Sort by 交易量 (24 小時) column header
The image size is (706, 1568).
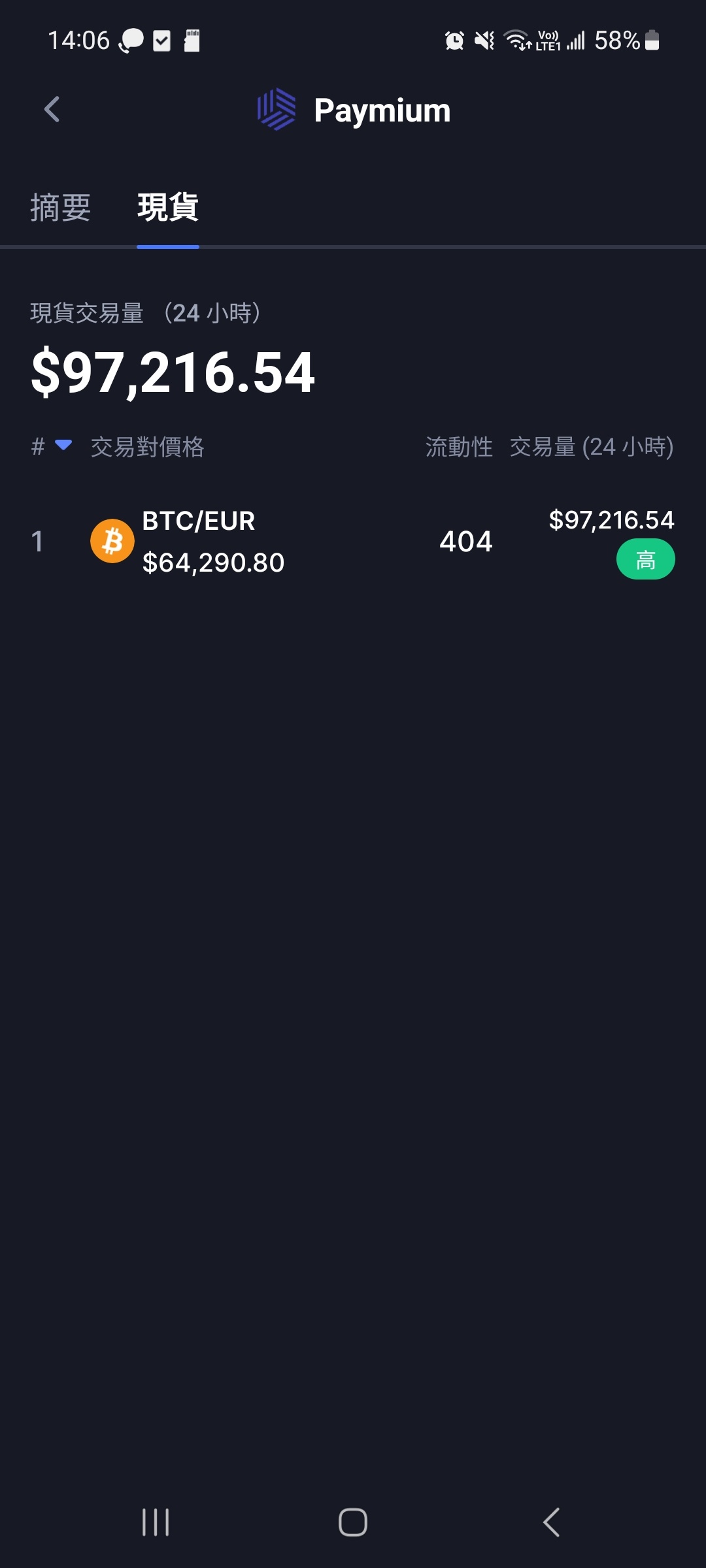591,447
